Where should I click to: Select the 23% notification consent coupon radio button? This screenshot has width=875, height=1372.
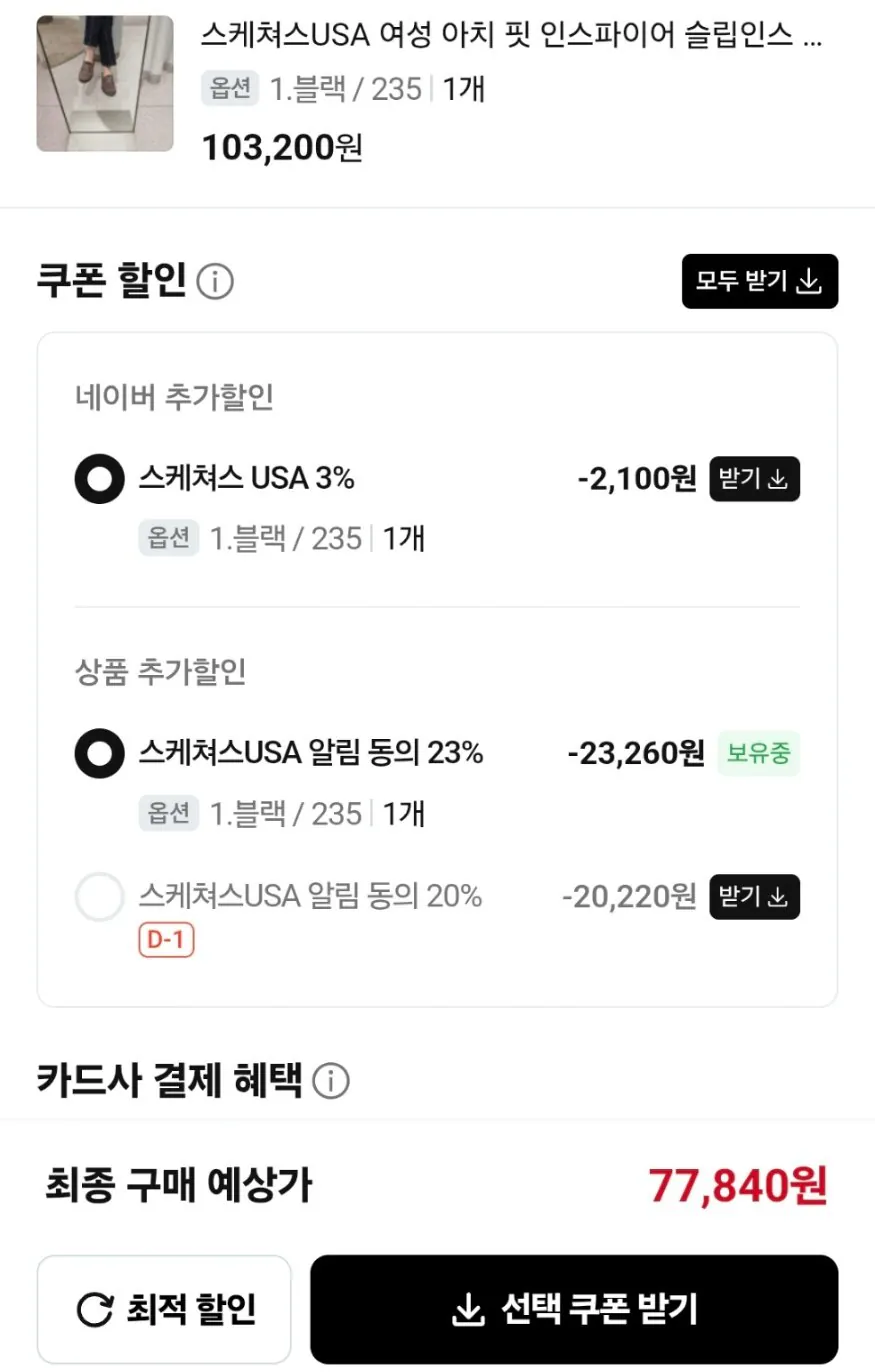tap(99, 753)
